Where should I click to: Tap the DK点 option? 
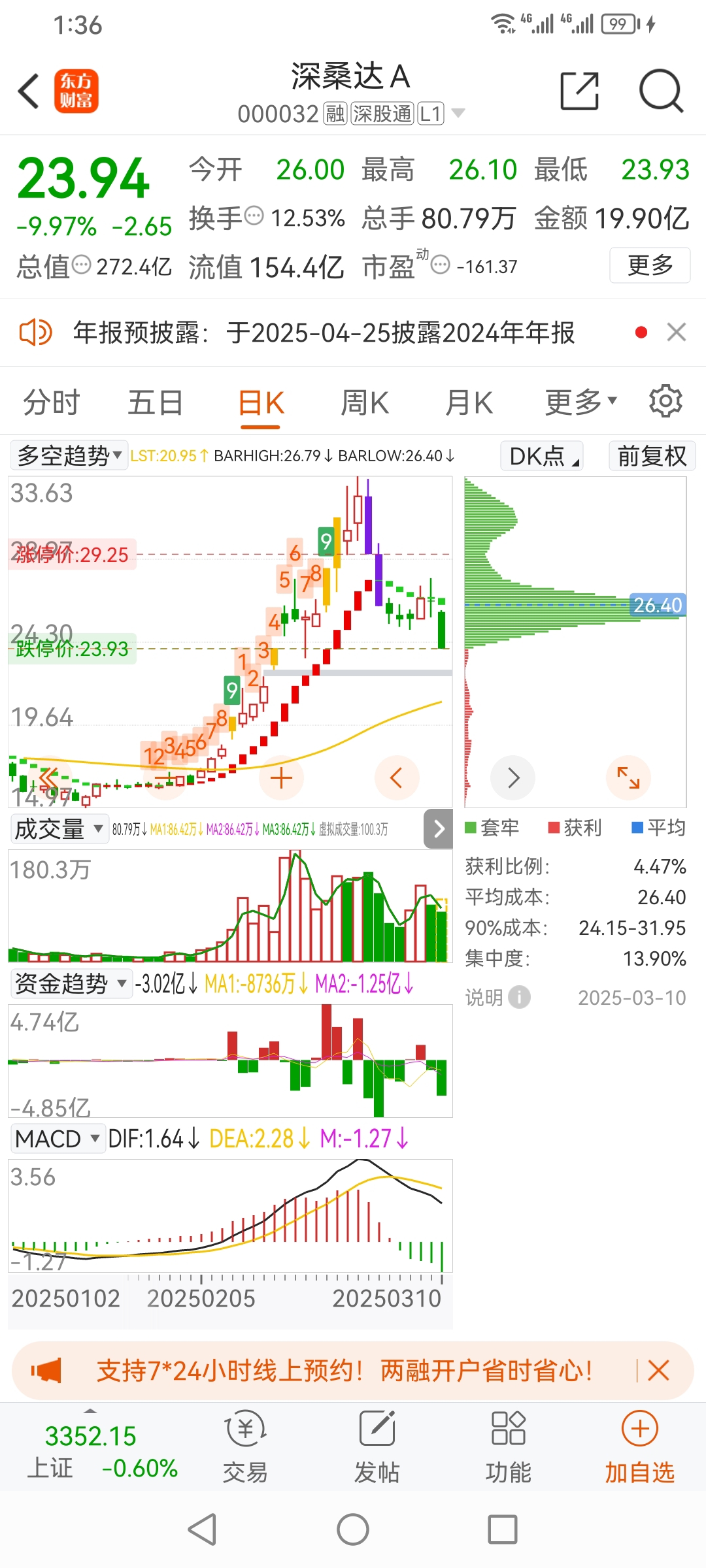click(x=542, y=455)
